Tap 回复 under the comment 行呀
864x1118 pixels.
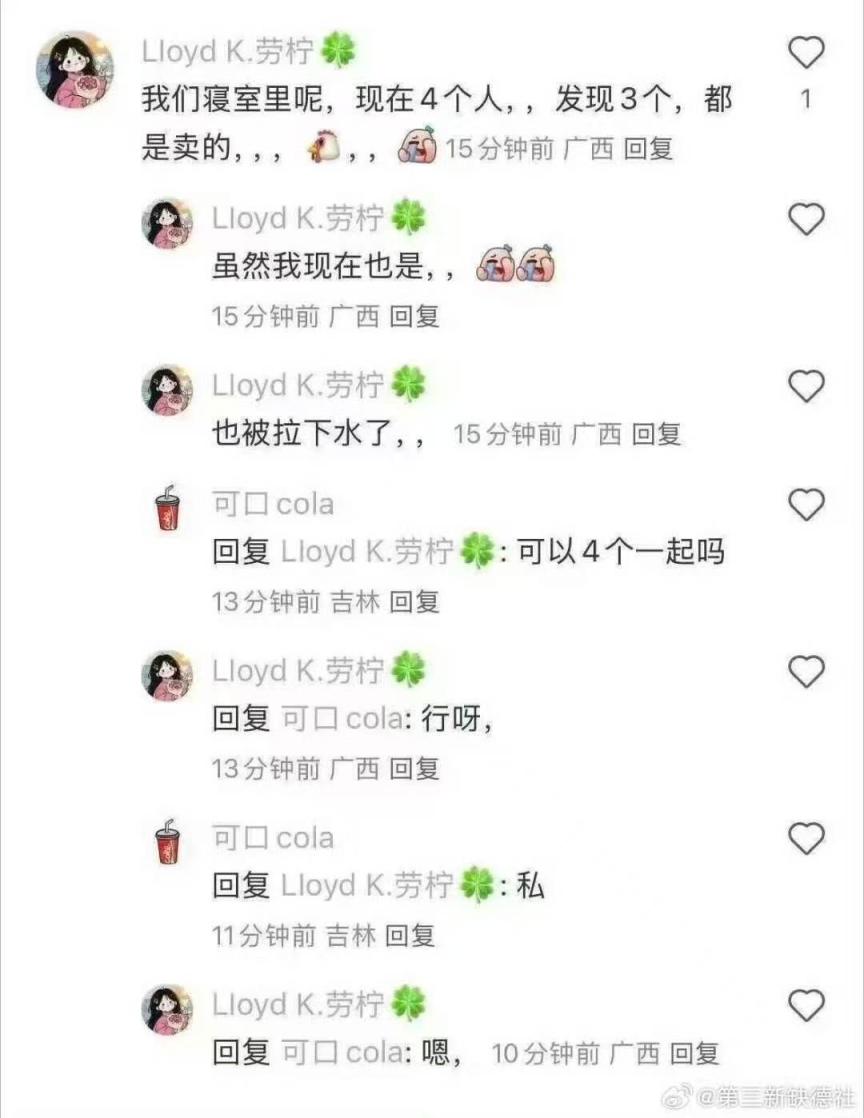tap(414, 769)
